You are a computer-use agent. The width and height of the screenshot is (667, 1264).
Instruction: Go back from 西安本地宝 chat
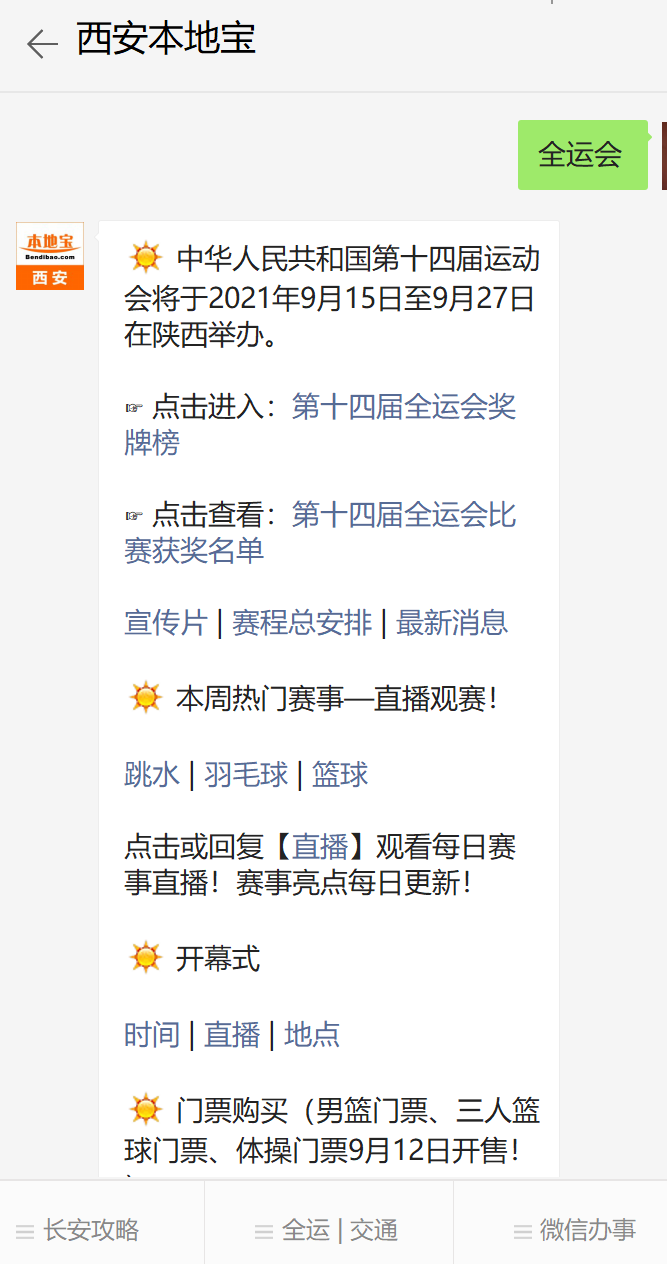41,43
